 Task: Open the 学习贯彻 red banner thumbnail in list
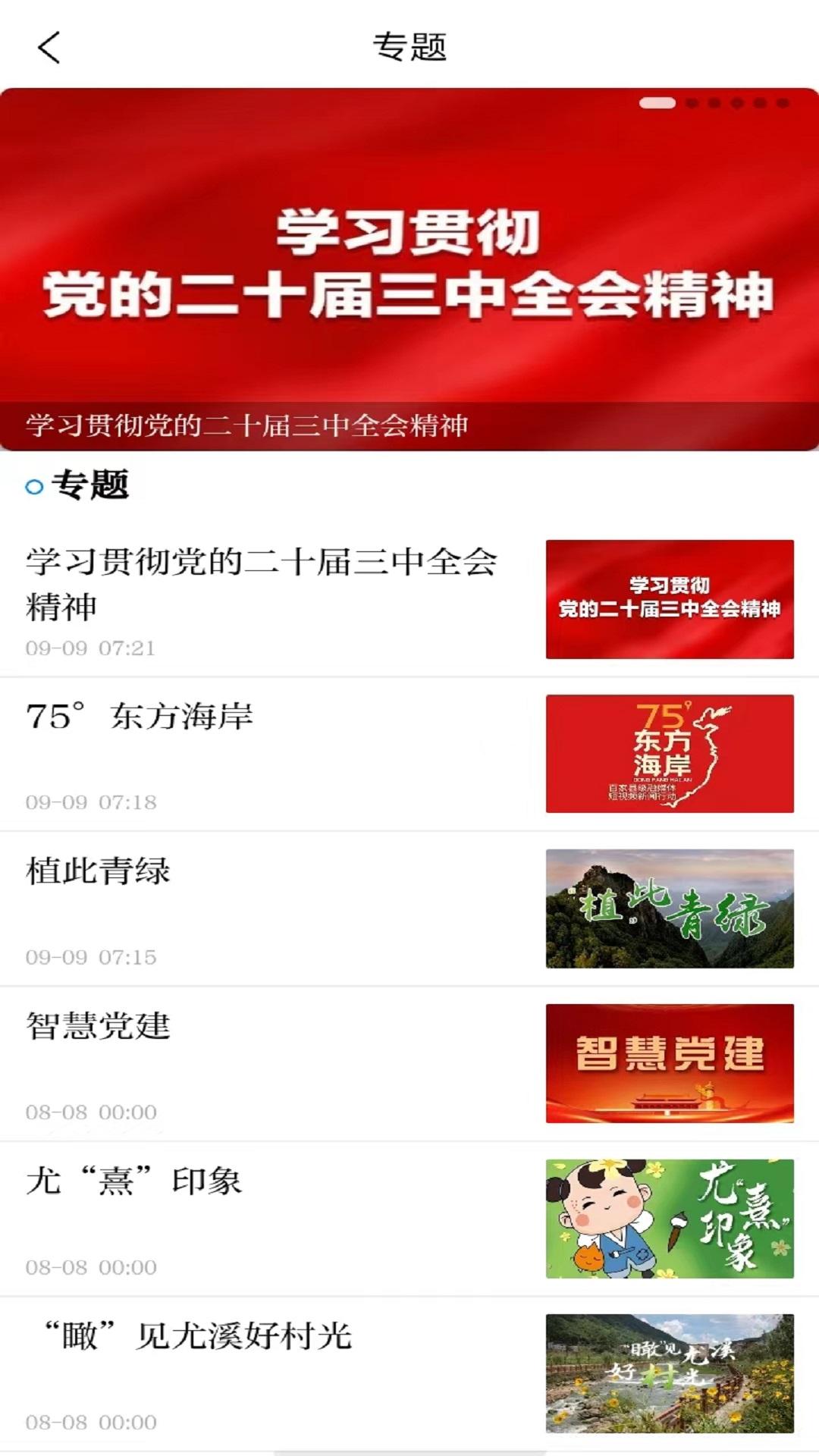[672, 600]
